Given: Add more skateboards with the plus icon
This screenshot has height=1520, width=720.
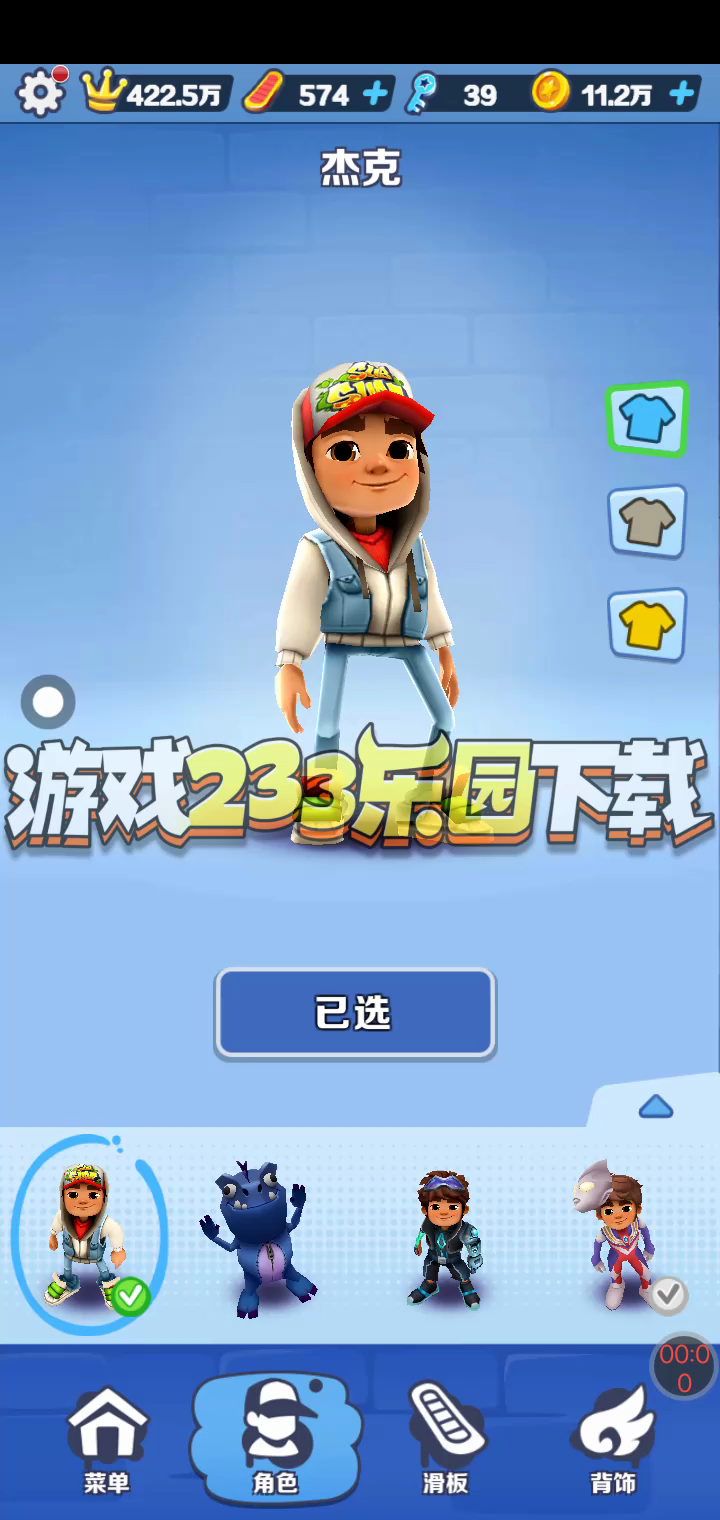Looking at the screenshot, I should (375, 94).
